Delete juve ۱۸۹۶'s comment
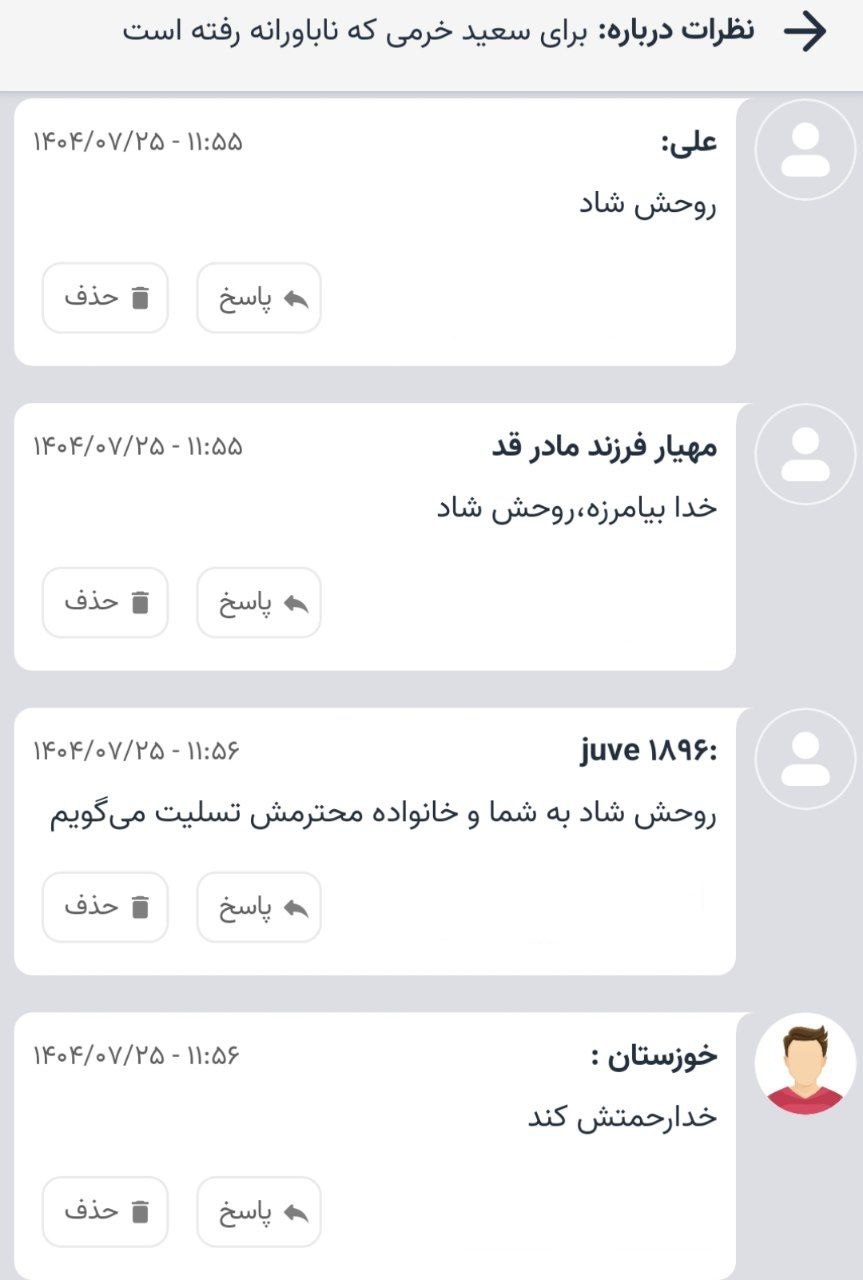 click(105, 907)
